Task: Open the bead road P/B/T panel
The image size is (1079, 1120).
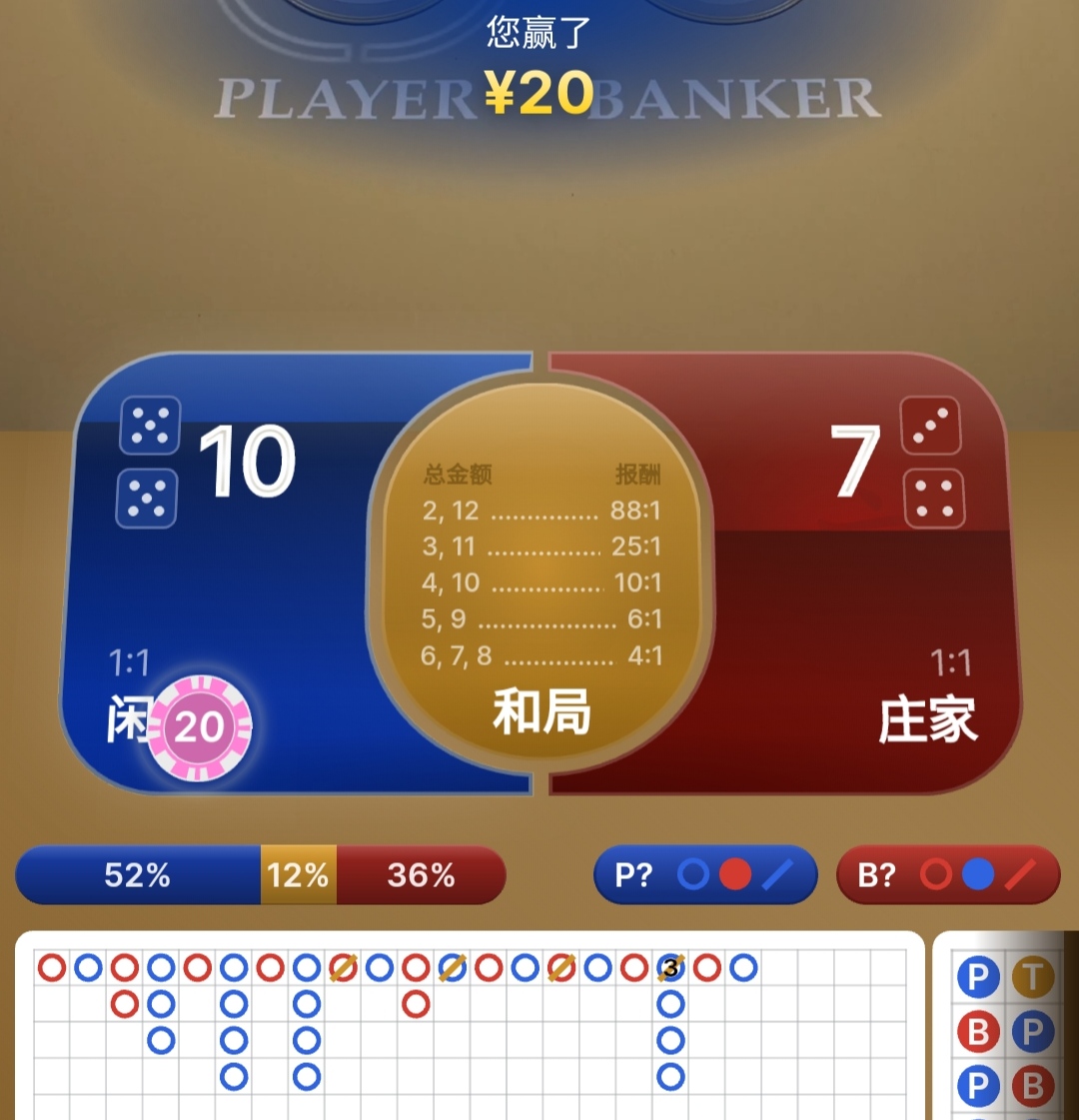Action: click(1005, 1029)
